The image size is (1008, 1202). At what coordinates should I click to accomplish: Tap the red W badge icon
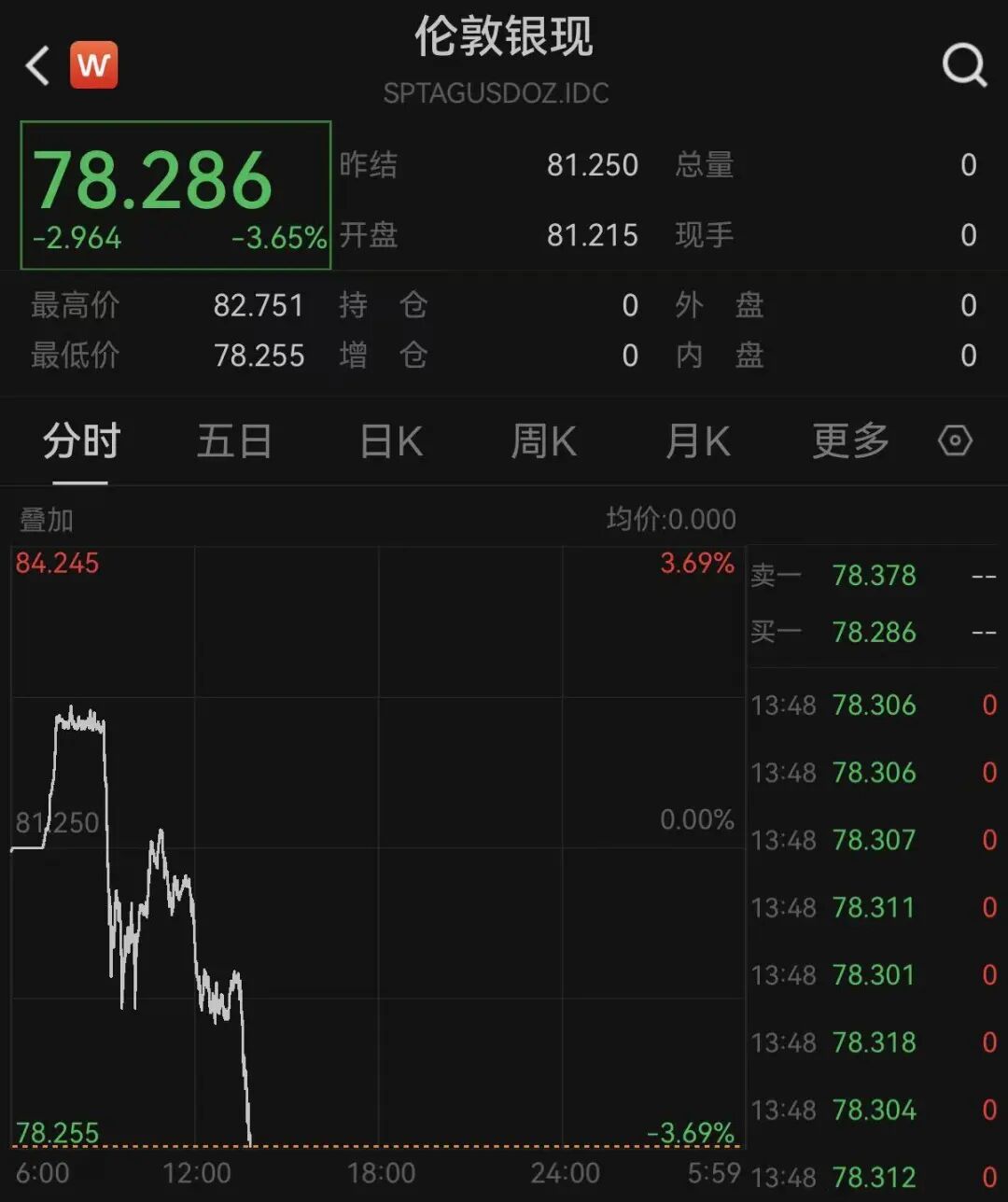(93, 65)
